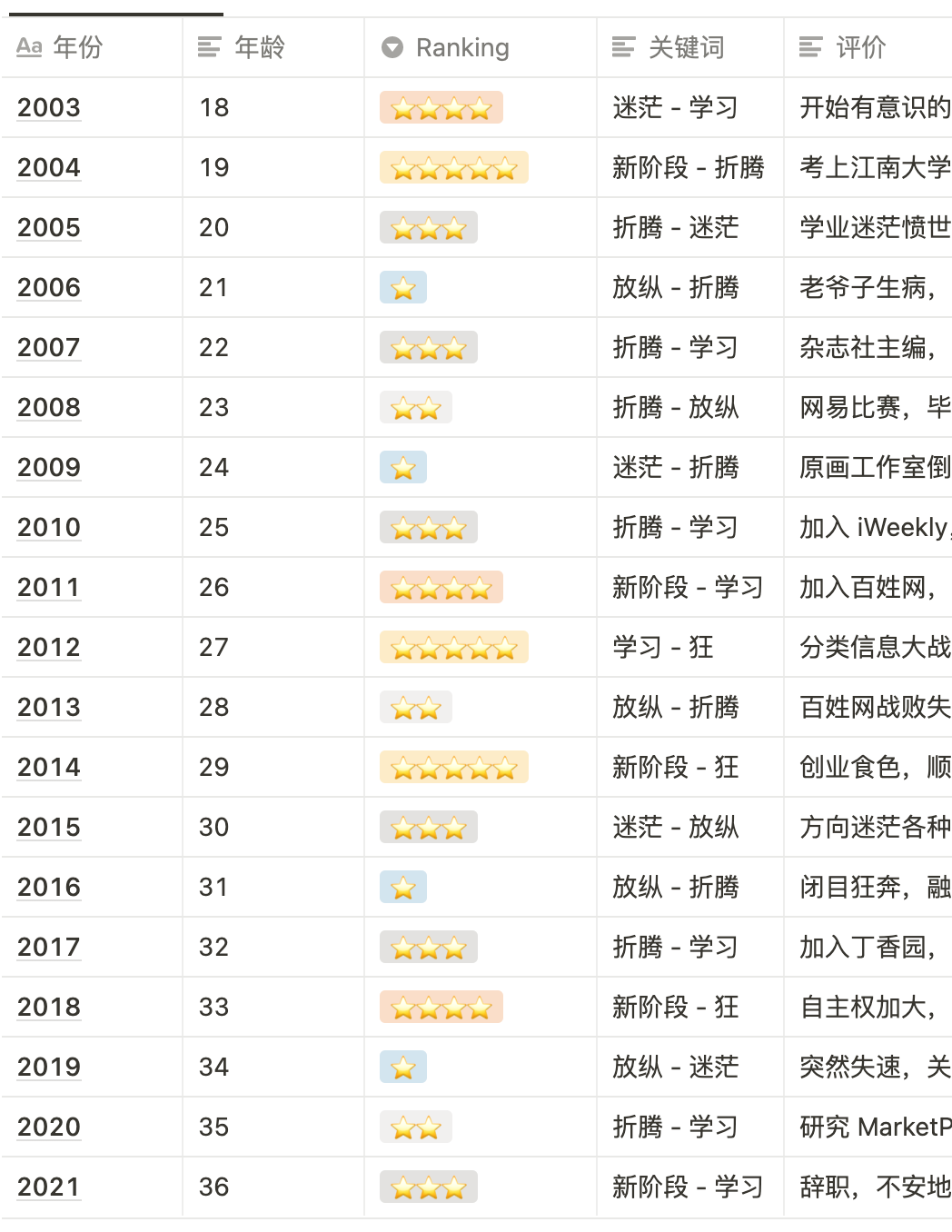Open the 关键词 column header menu

pos(690,47)
